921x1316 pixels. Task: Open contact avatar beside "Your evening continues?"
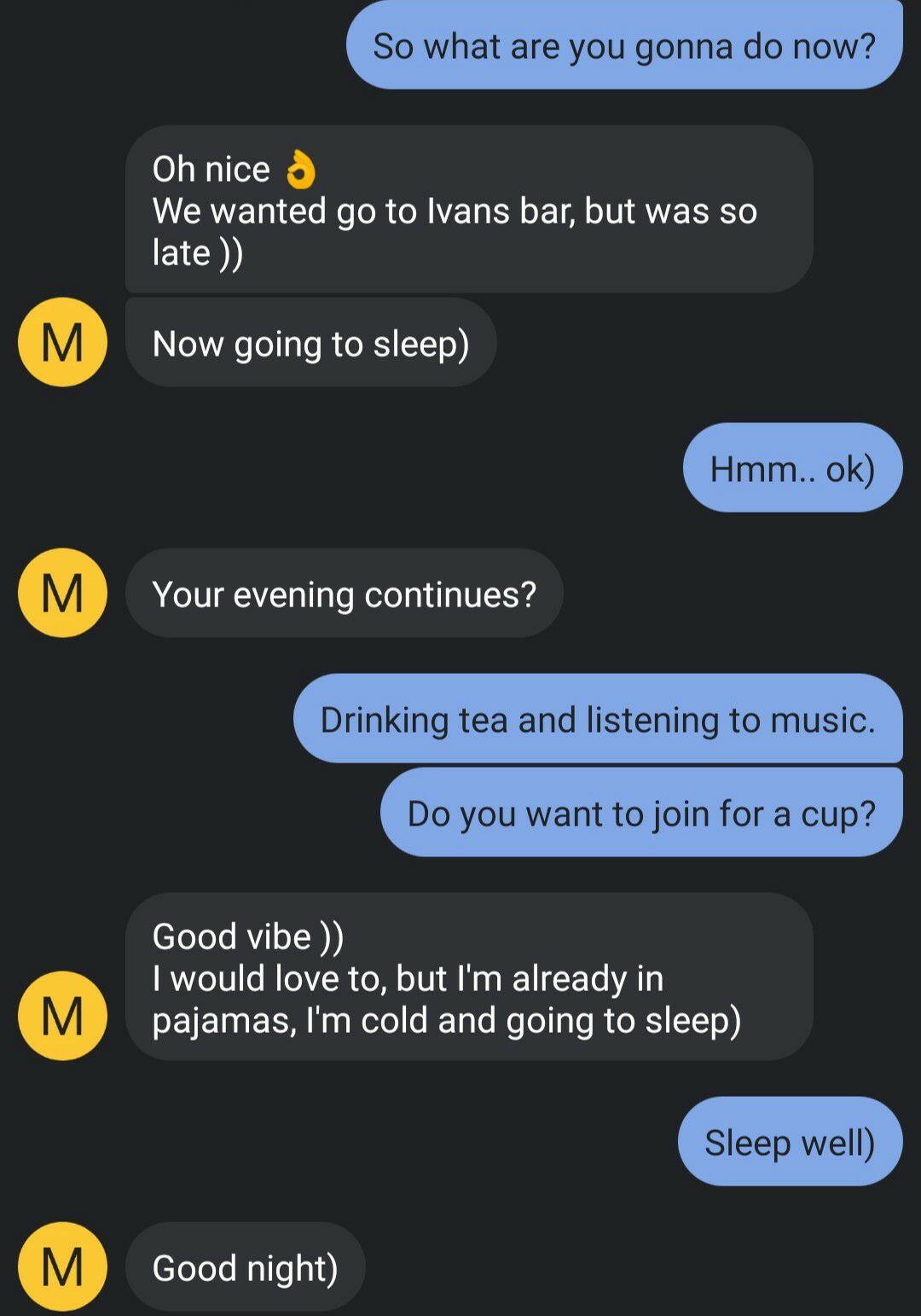(62, 593)
